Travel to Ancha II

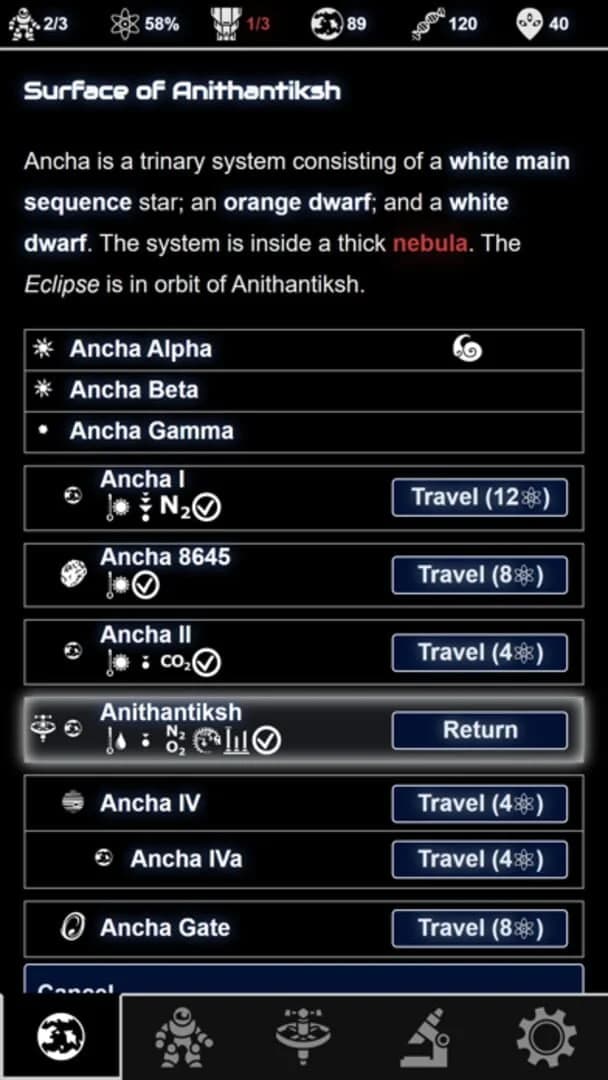(x=479, y=652)
